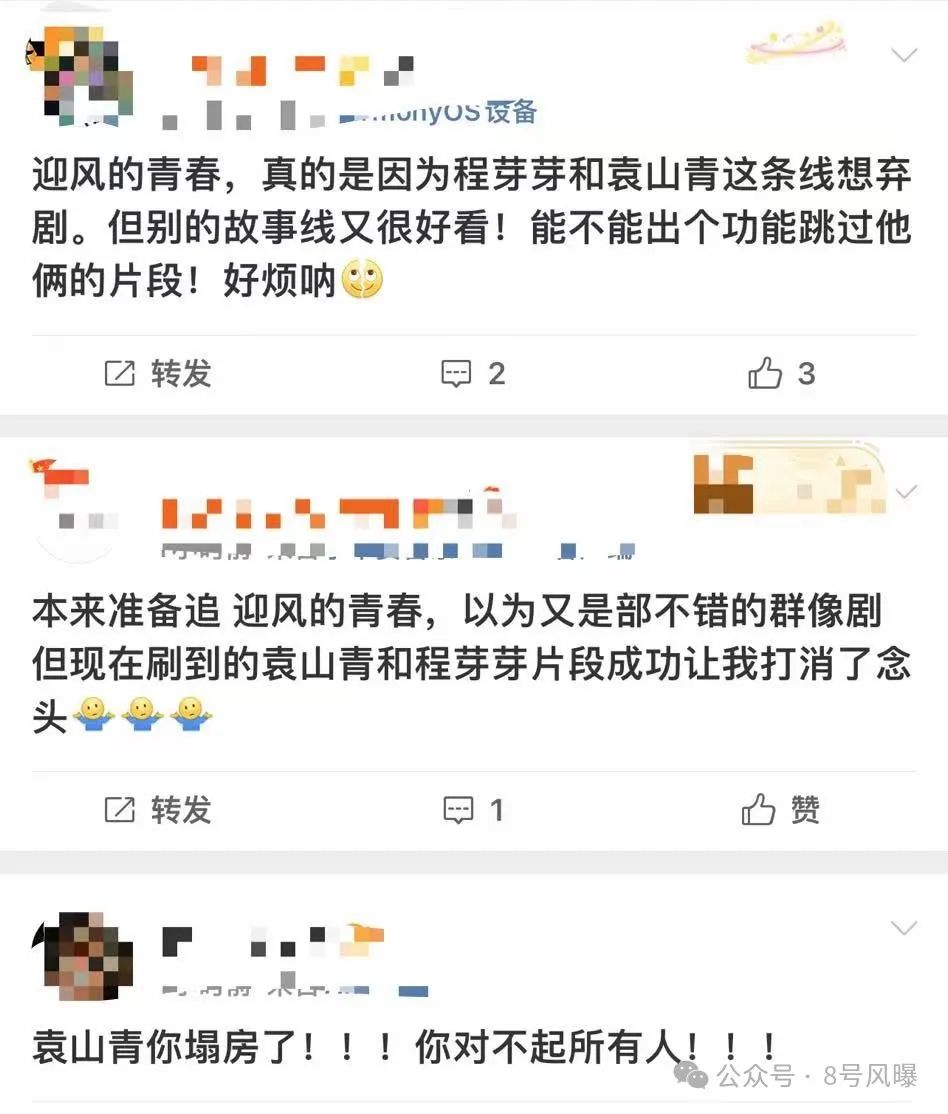Repost the post asking to skip their scenes
Screen dimensions: 948x1114
click(158, 374)
